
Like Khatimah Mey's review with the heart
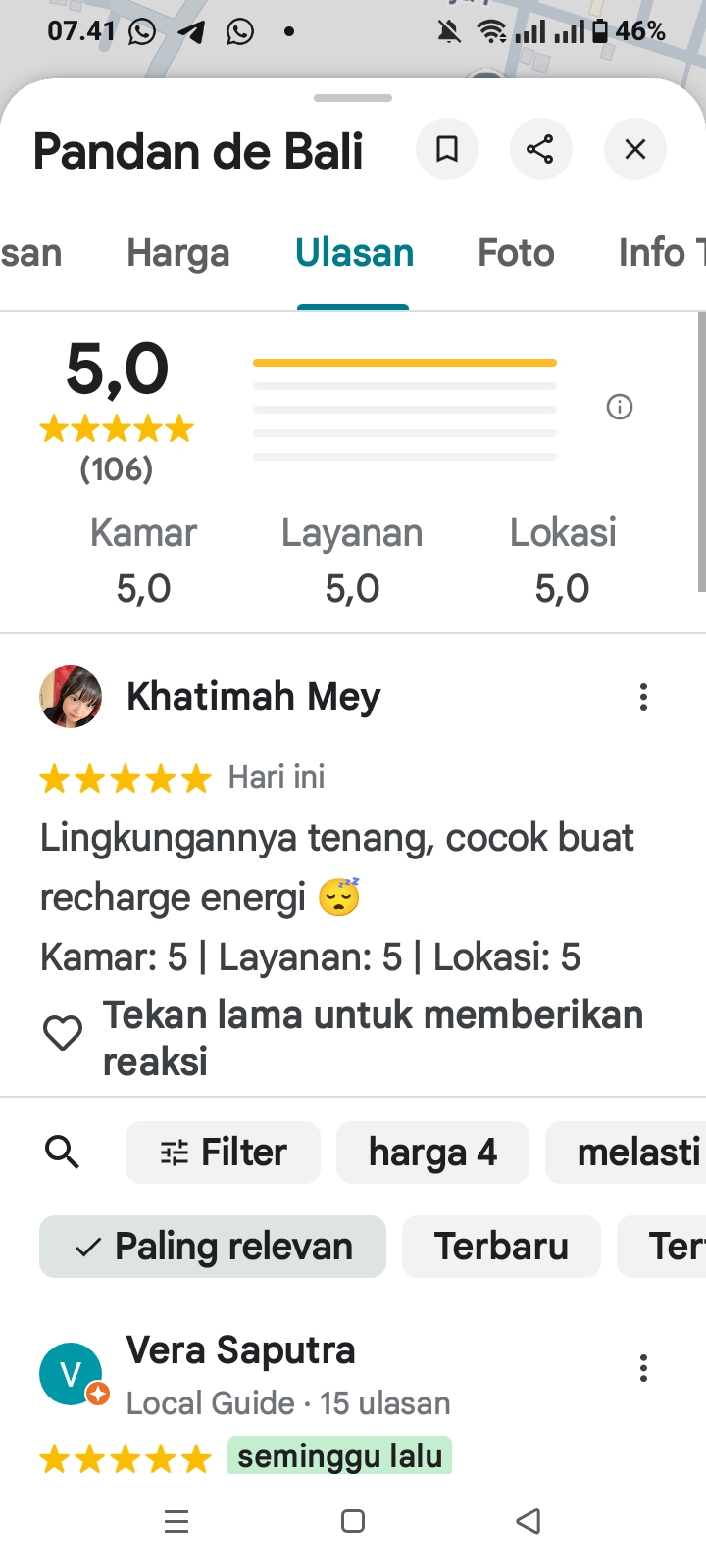(x=63, y=1033)
